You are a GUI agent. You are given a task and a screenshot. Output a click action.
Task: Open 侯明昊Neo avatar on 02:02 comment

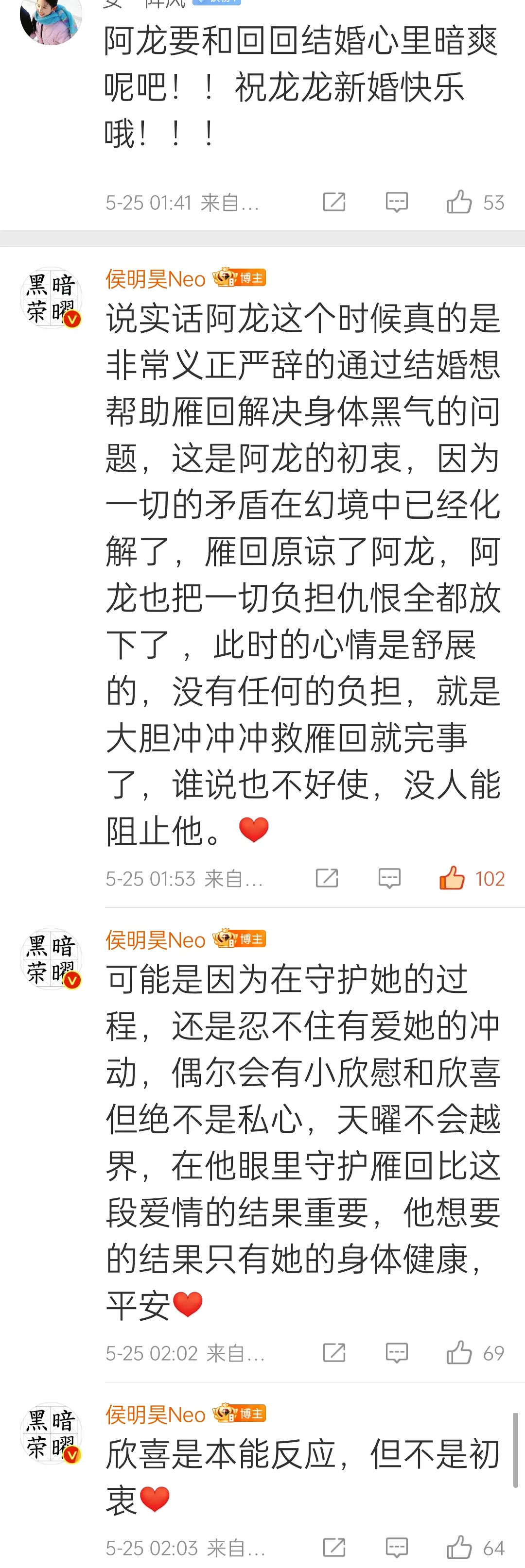click(x=51, y=958)
